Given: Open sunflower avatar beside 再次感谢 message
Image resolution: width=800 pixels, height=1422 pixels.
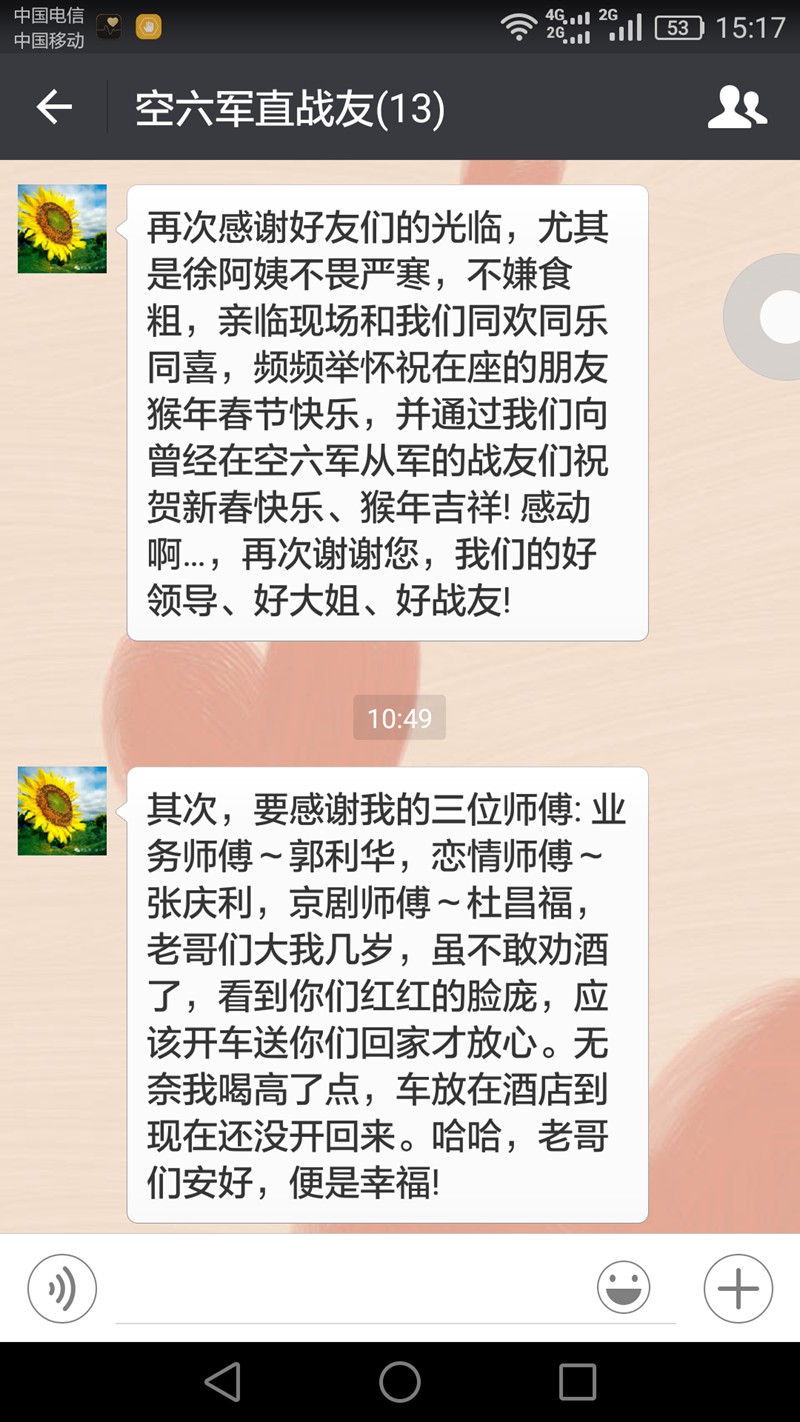Looking at the screenshot, I should tap(62, 229).
